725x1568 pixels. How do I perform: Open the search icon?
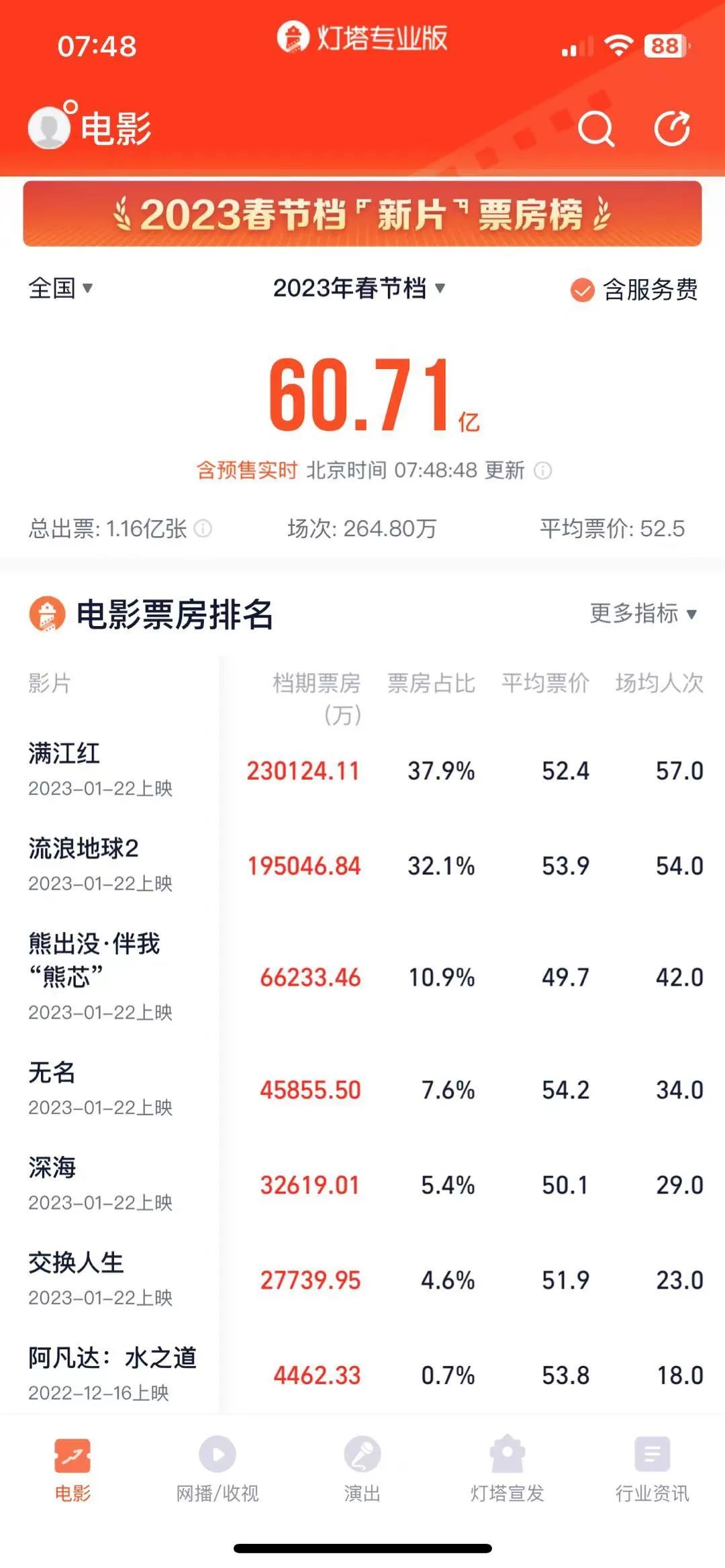tap(595, 127)
